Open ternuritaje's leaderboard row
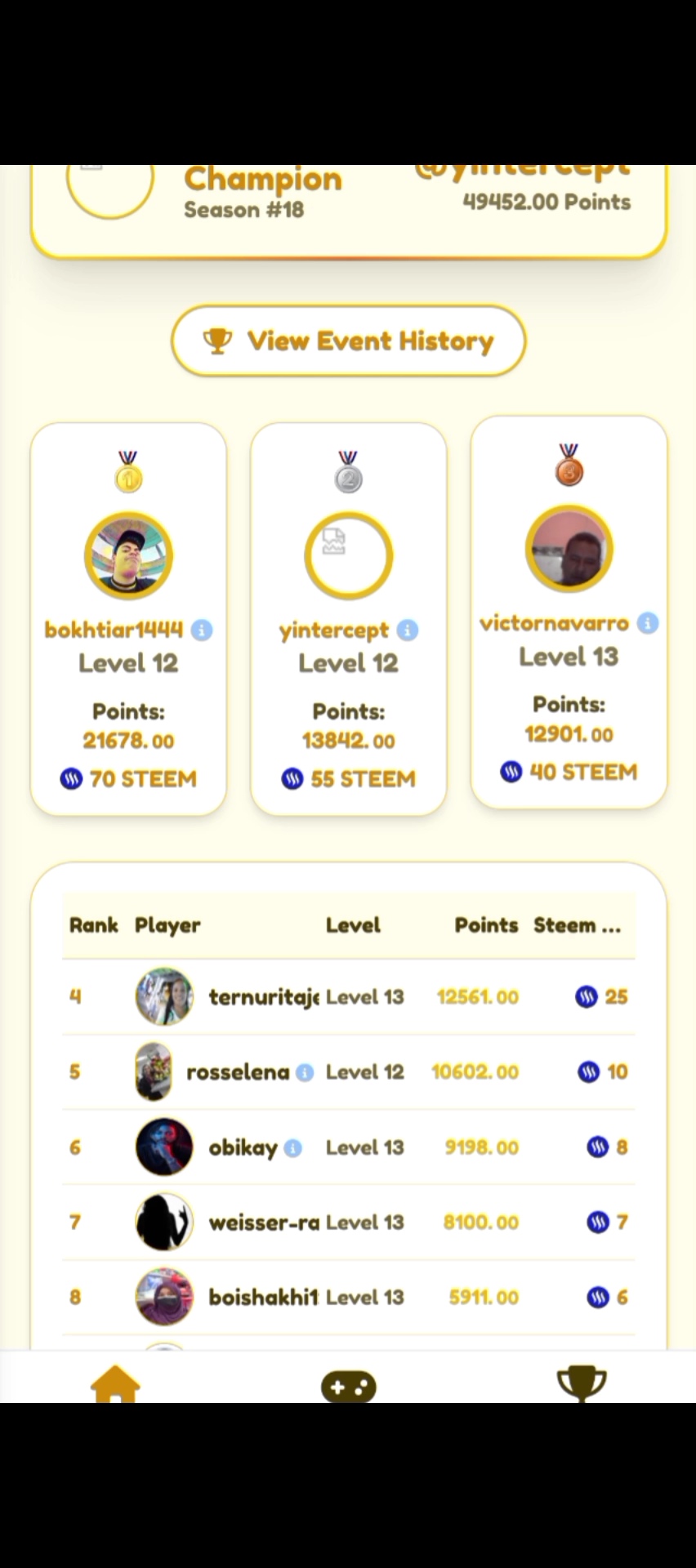 coord(349,996)
